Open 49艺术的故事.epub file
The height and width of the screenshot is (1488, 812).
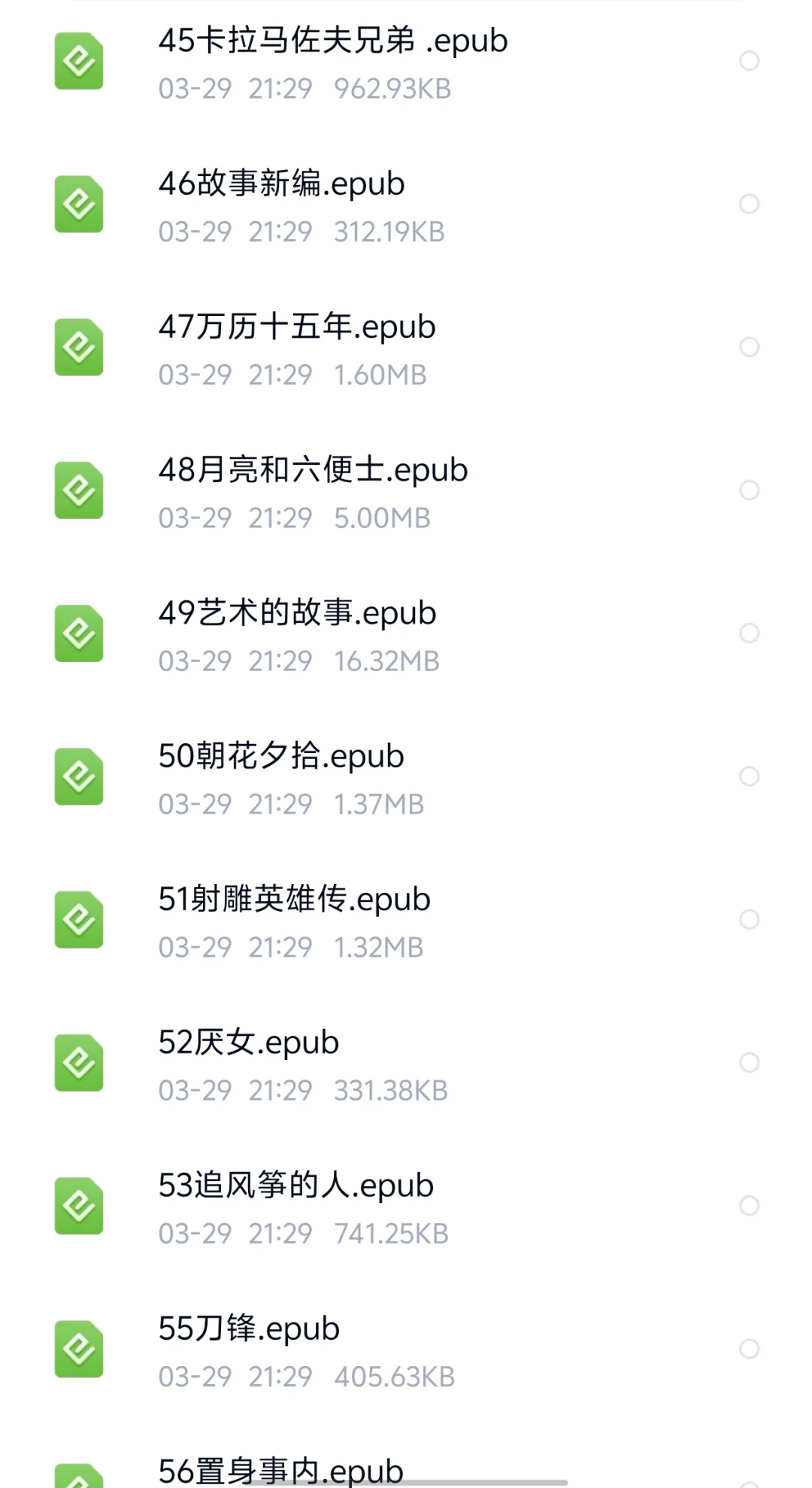pos(406,633)
